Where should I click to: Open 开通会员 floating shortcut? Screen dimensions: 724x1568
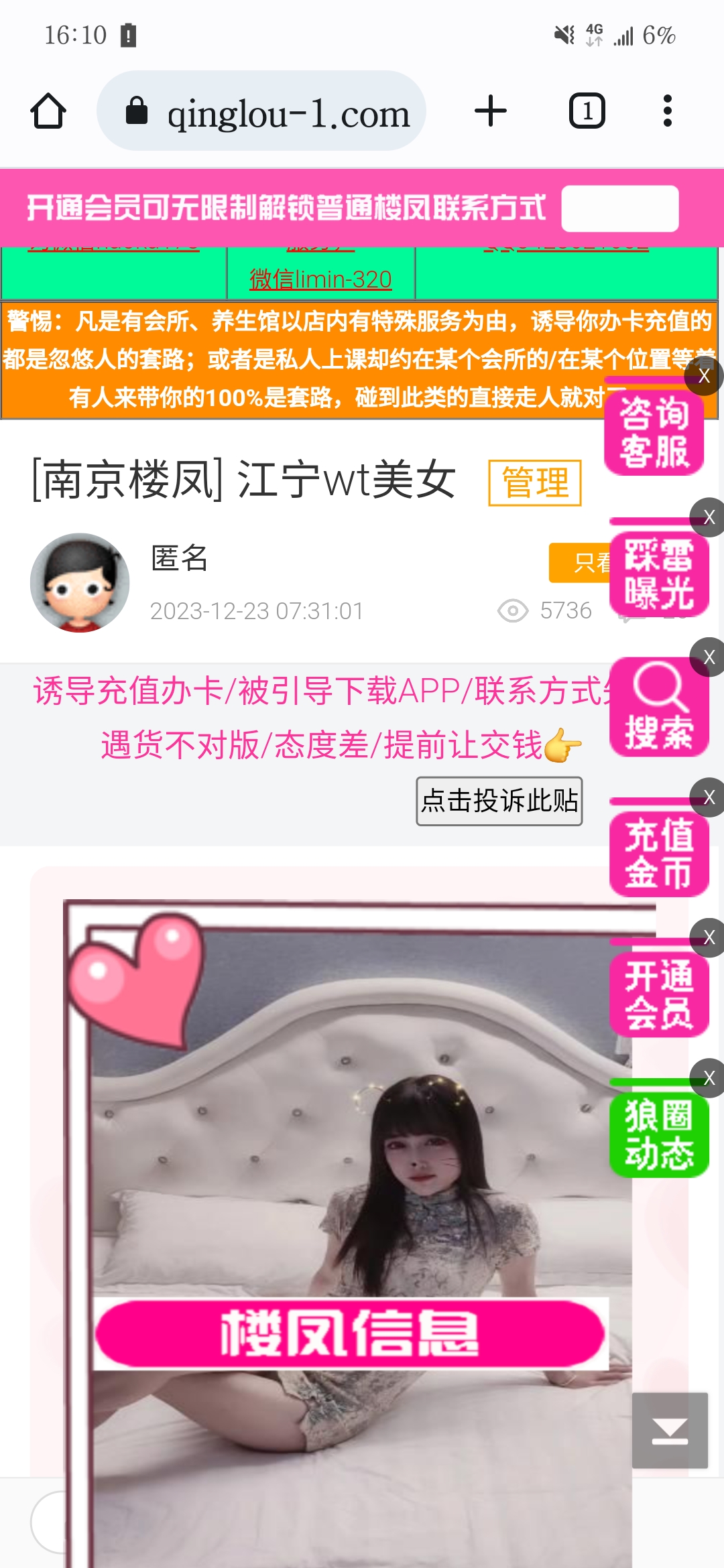658,993
